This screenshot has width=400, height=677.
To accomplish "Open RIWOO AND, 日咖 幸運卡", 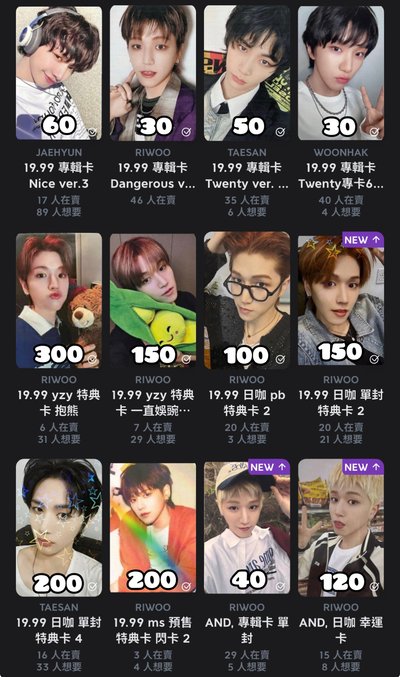I will (341, 528).
